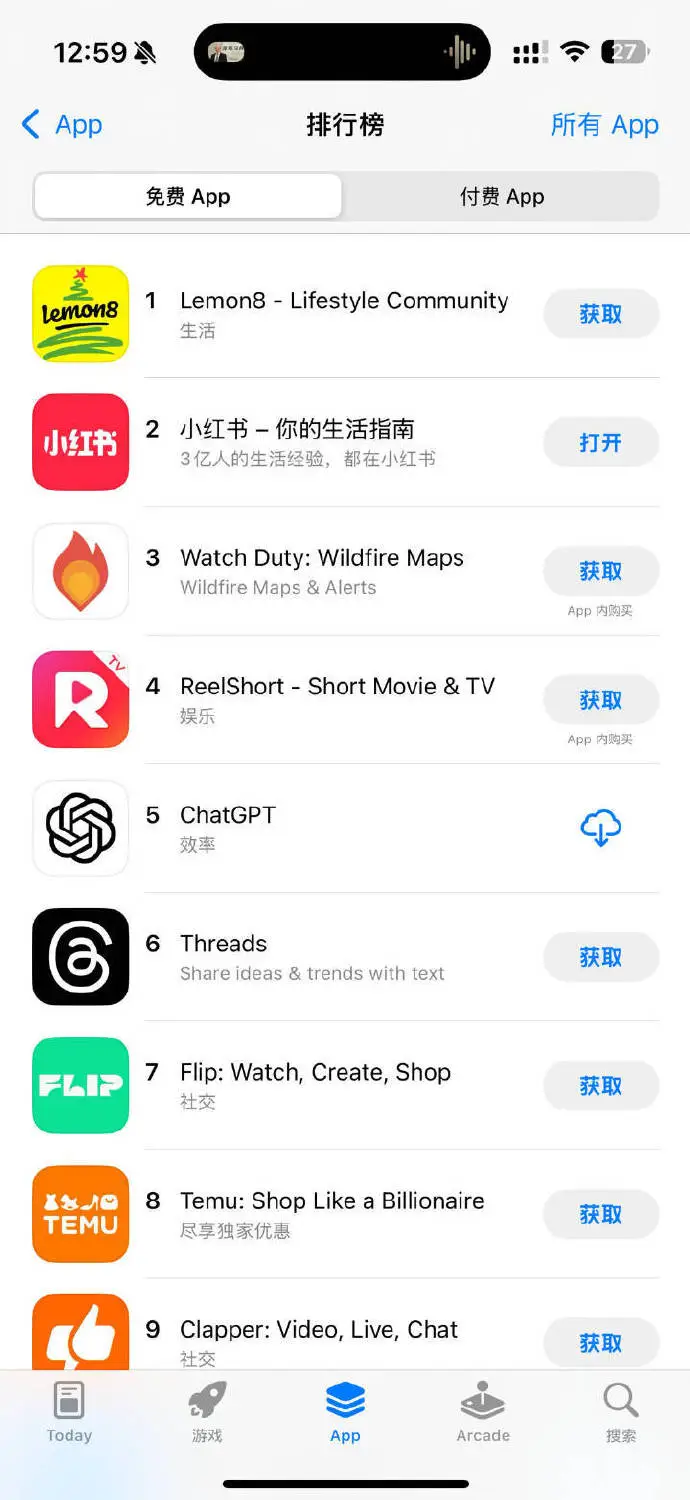This screenshot has width=690, height=1500.
Task: Open the 所有 App filter
Action: point(604,125)
